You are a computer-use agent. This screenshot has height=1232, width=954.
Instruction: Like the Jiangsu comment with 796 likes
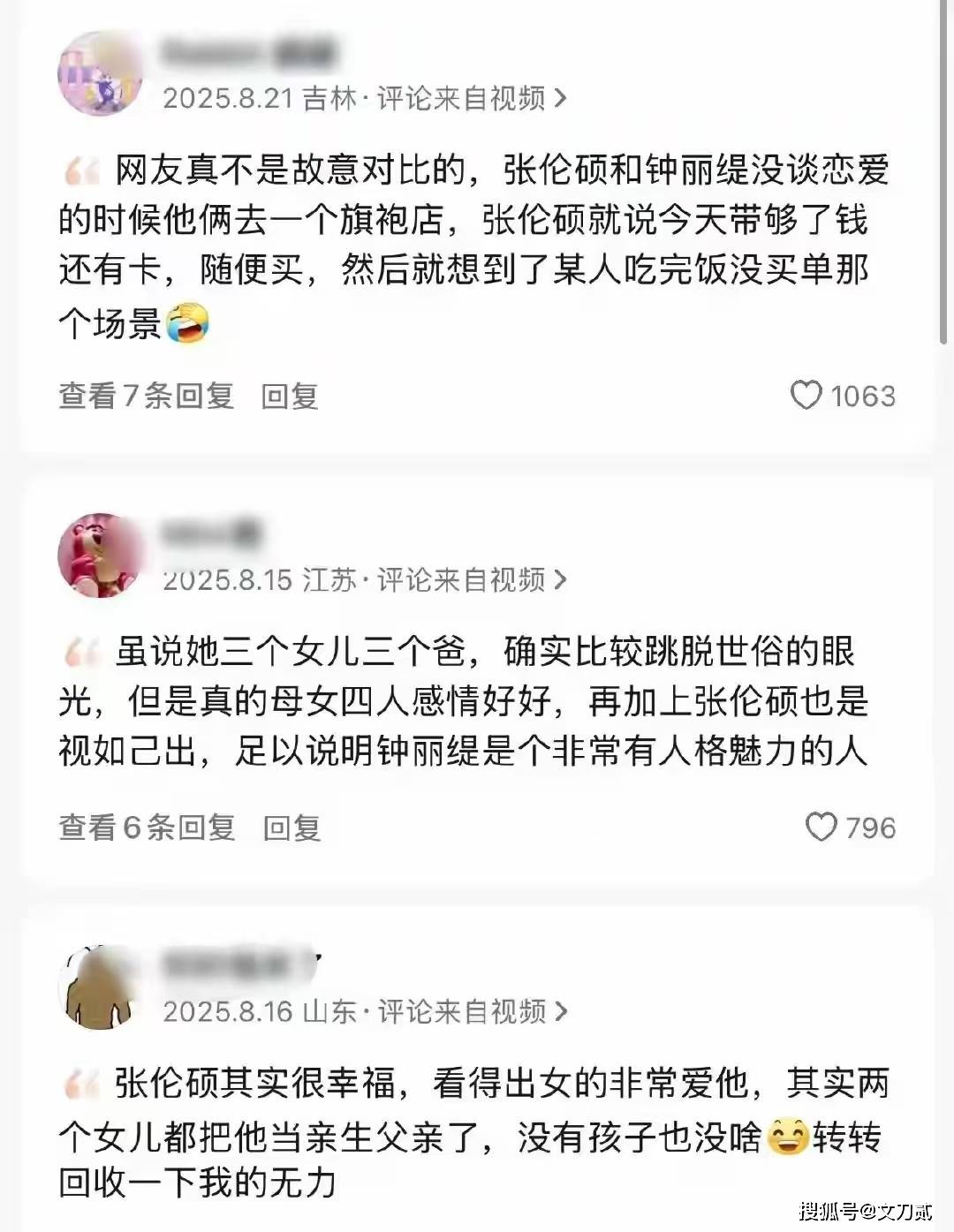point(821,827)
